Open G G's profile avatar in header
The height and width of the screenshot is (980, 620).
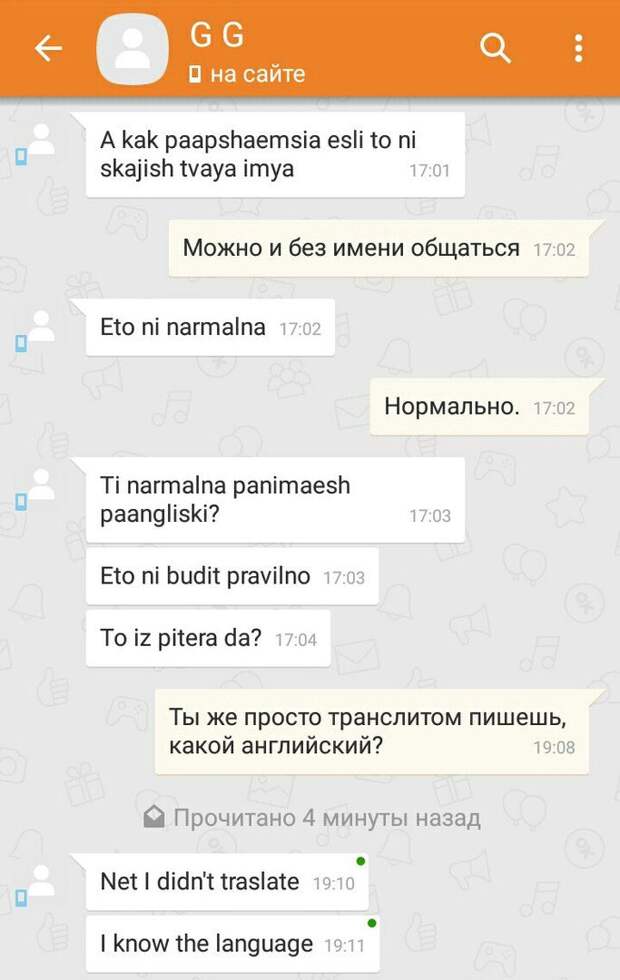132,50
